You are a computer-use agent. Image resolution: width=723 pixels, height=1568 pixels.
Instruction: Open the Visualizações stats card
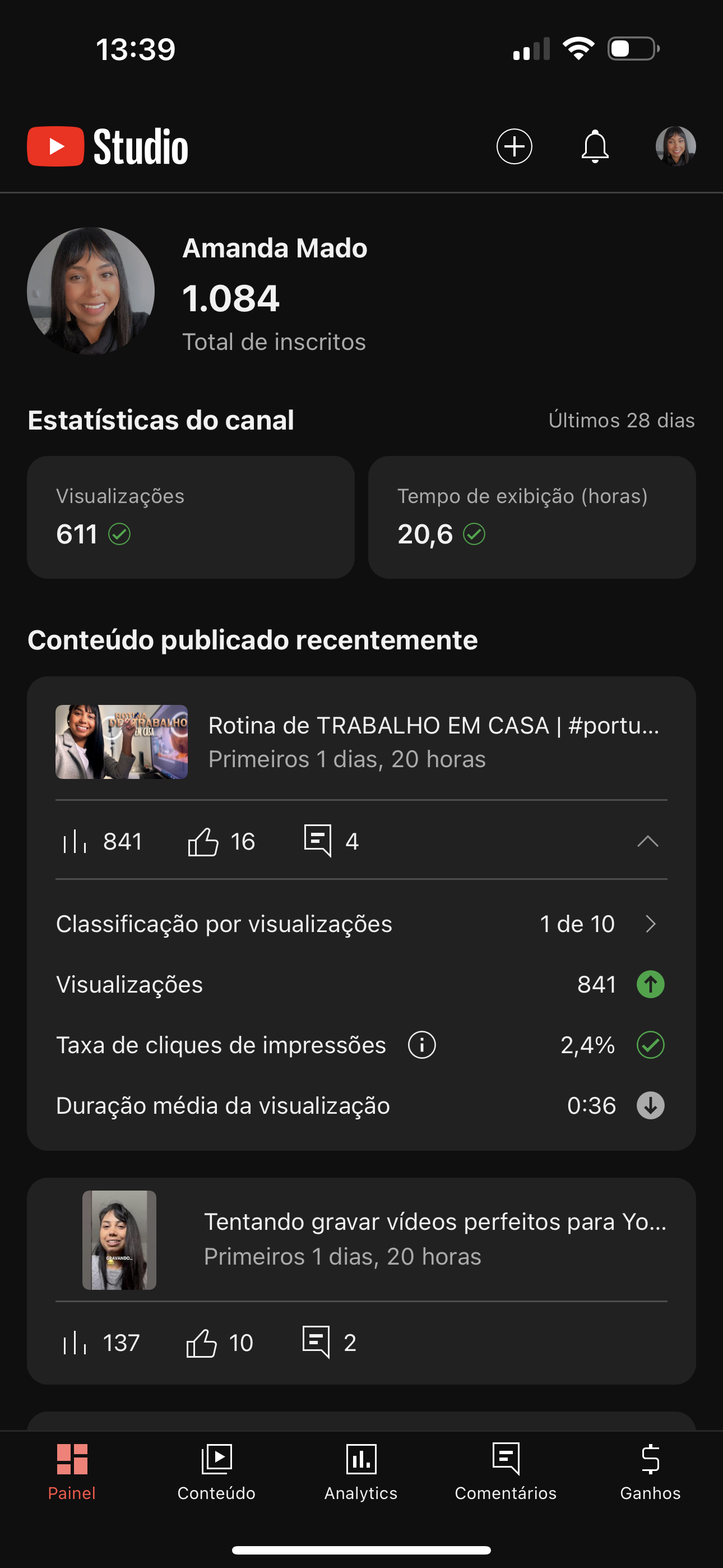pyautogui.click(x=191, y=518)
